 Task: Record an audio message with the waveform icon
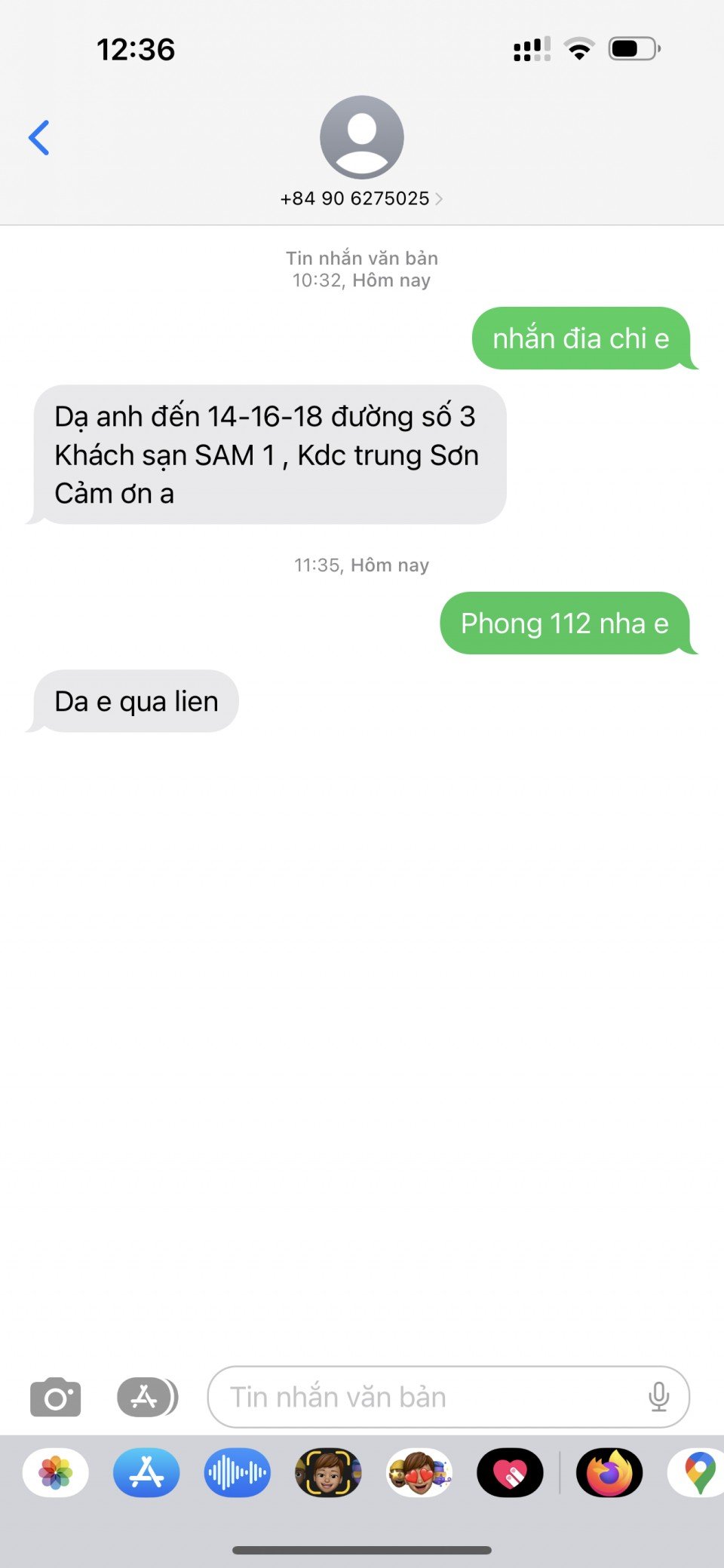[x=237, y=1472]
